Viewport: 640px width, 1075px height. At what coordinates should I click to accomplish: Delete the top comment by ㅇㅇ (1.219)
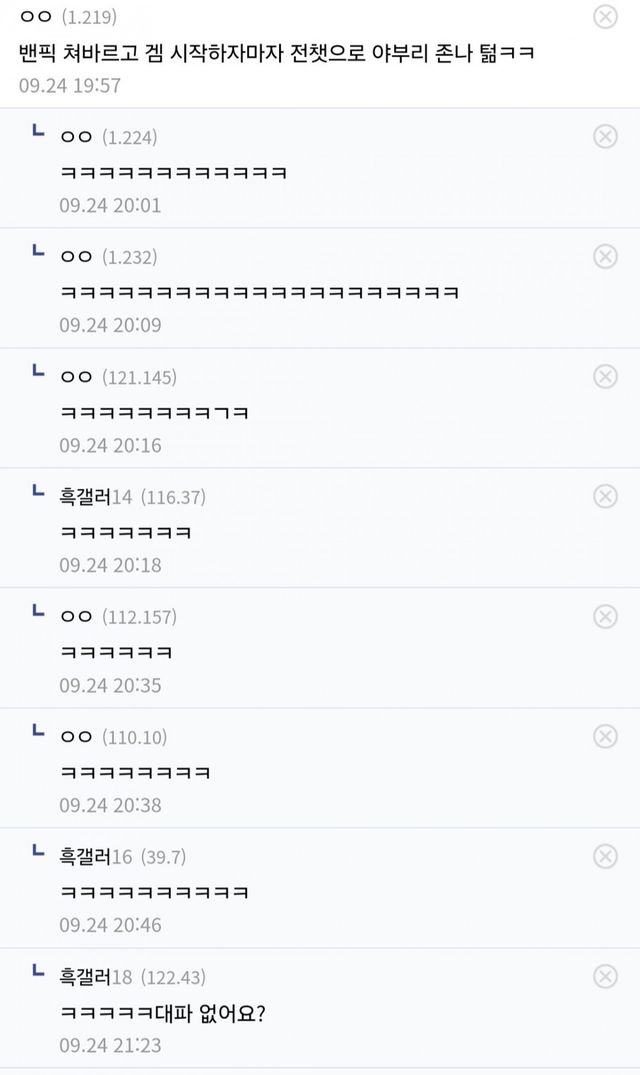coord(605,16)
